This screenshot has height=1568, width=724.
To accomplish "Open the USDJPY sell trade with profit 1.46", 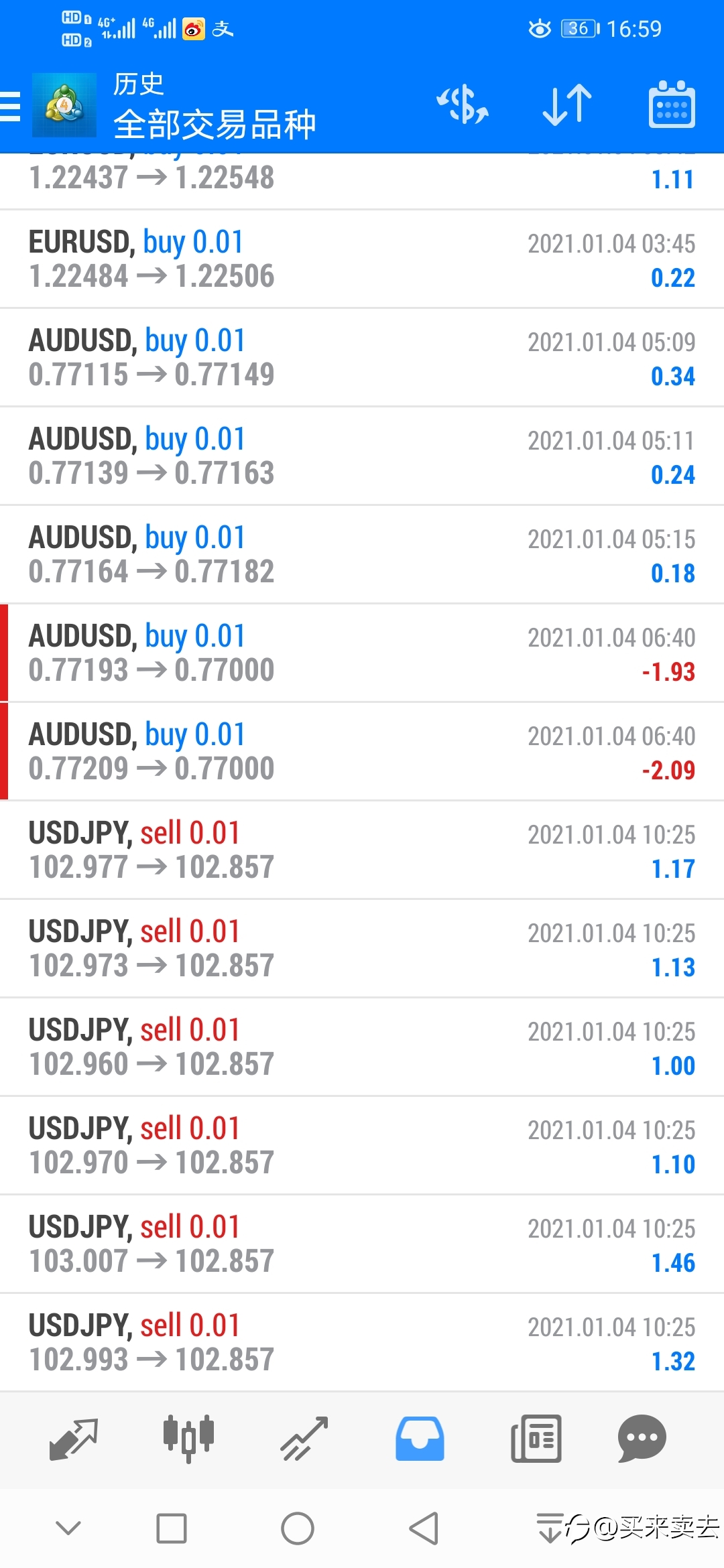I will click(362, 1244).
